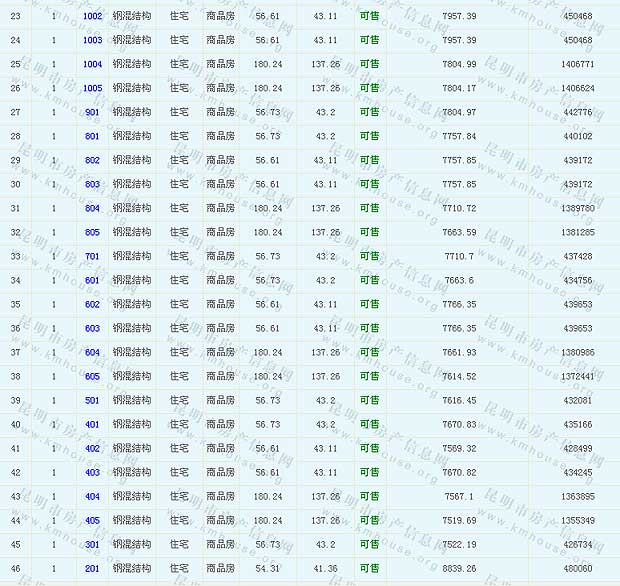Open room 501 link
The width and height of the screenshot is (620, 586).
tap(92, 400)
